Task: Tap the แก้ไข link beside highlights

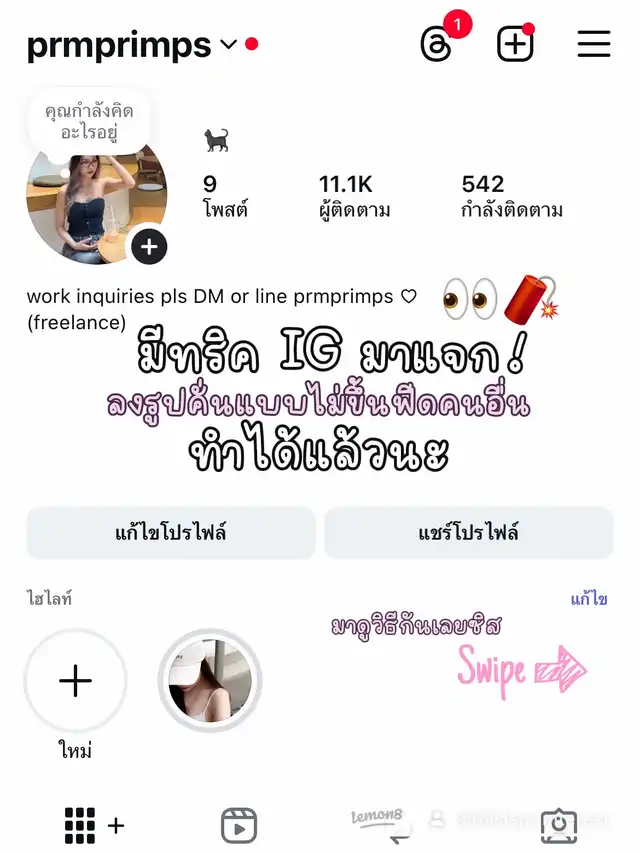Action: tap(589, 599)
